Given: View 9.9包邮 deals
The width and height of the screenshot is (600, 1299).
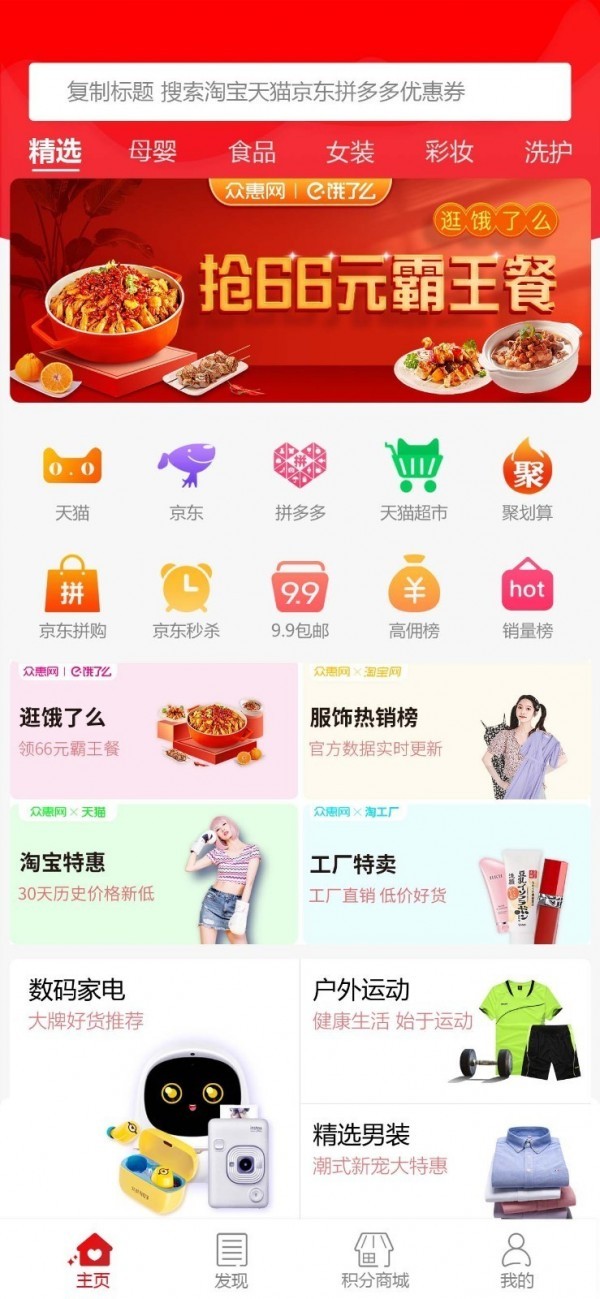Looking at the screenshot, I should click(300, 598).
